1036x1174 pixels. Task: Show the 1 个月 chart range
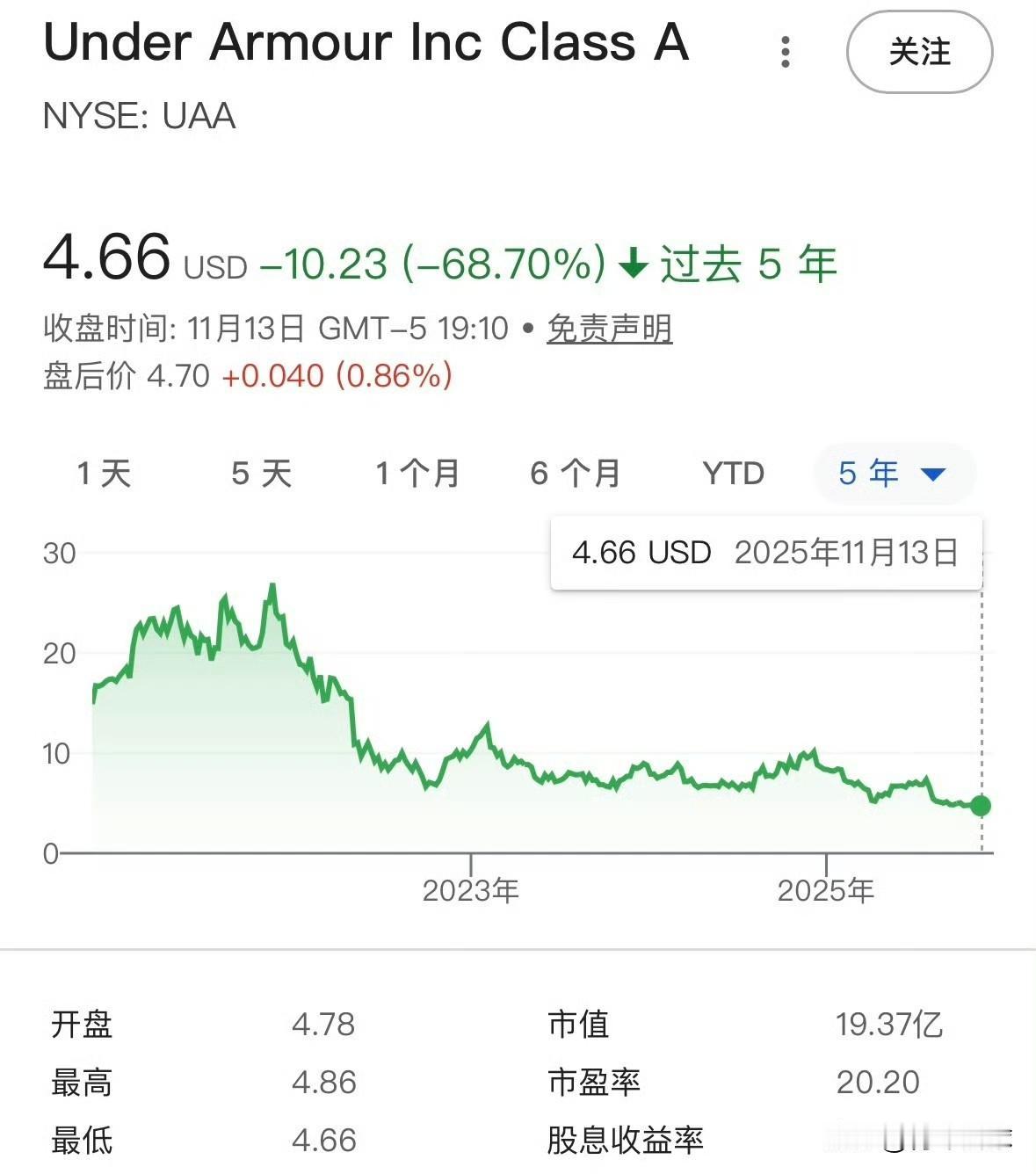coord(417,474)
